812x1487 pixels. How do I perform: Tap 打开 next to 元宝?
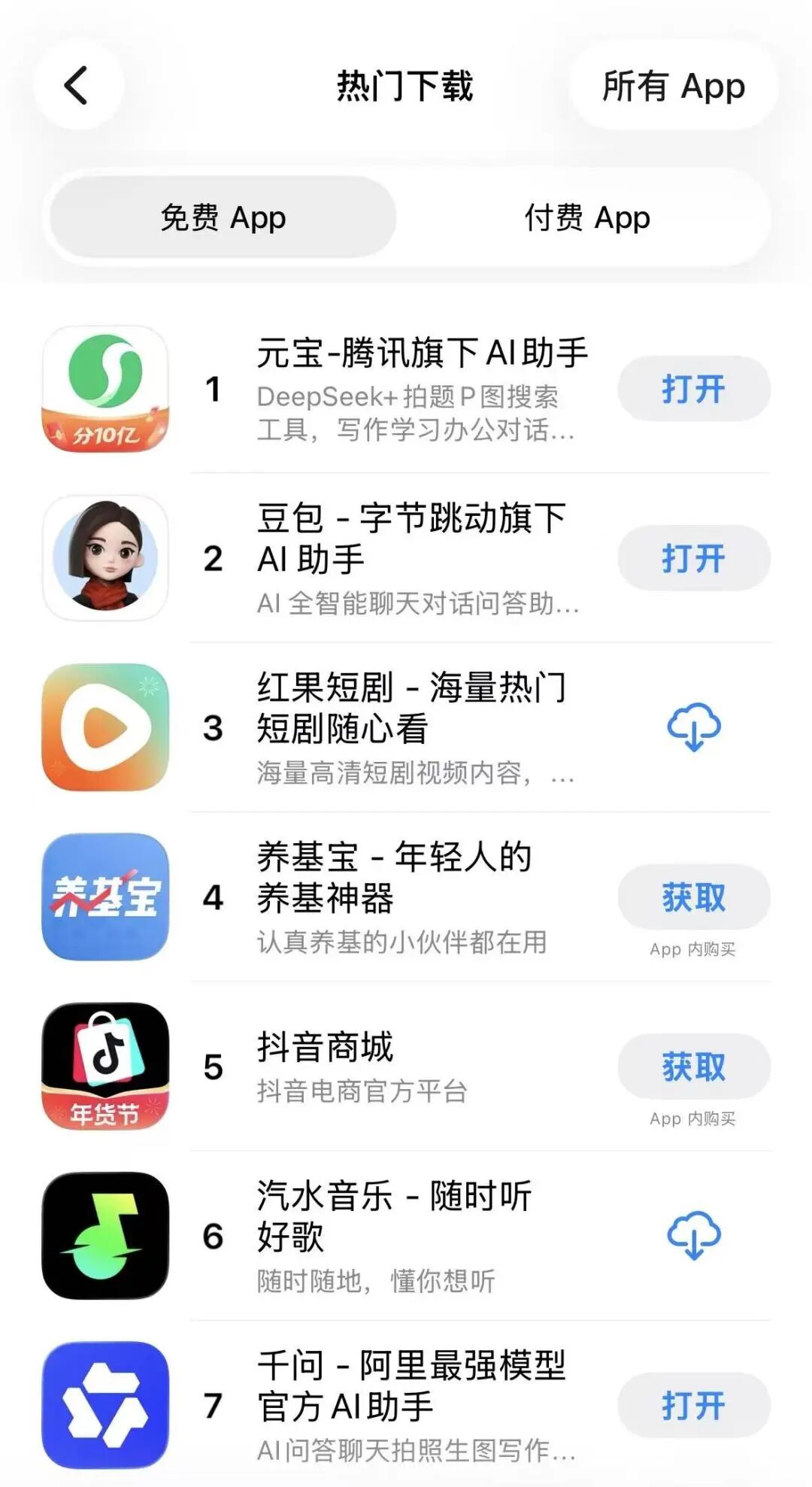click(694, 389)
